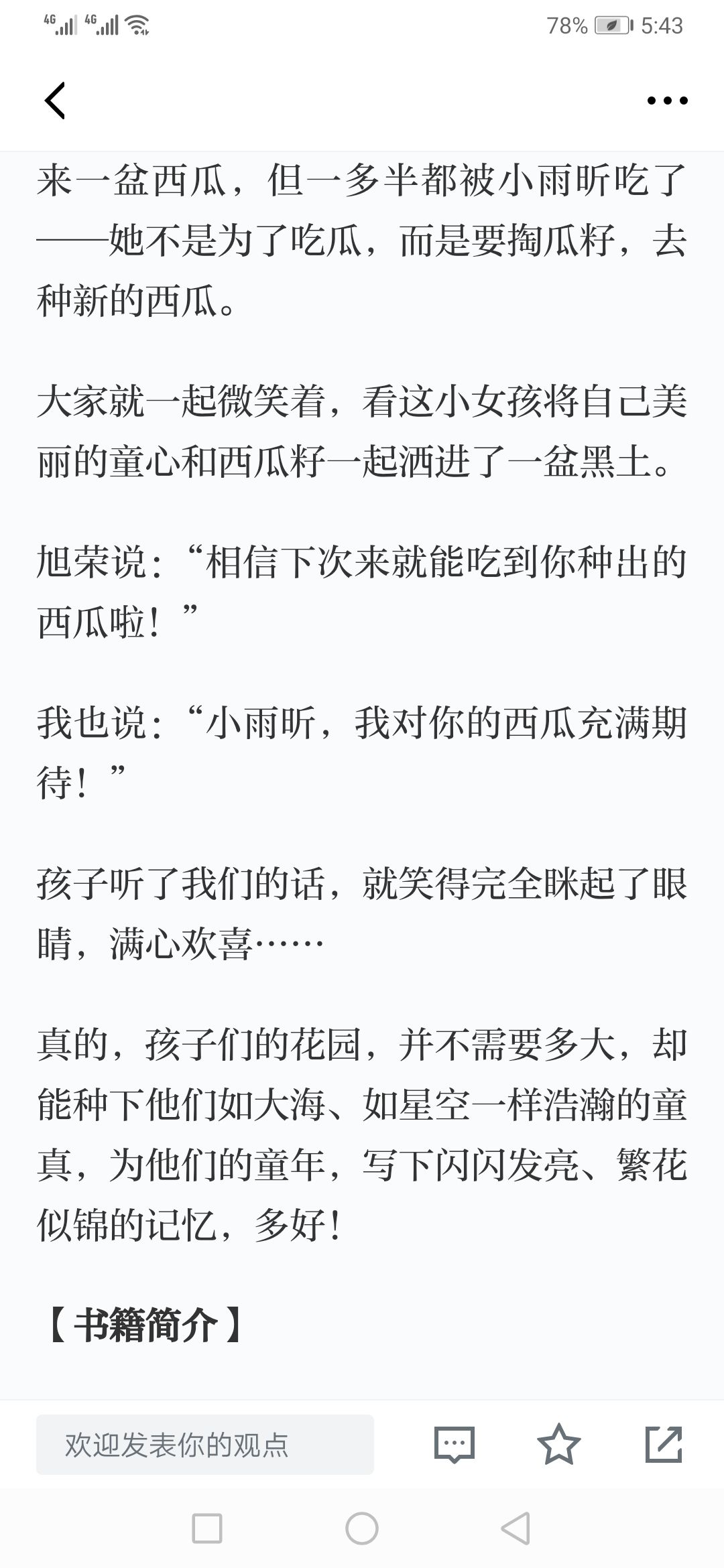Favorite this article with the star

pyautogui.click(x=559, y=1444)
